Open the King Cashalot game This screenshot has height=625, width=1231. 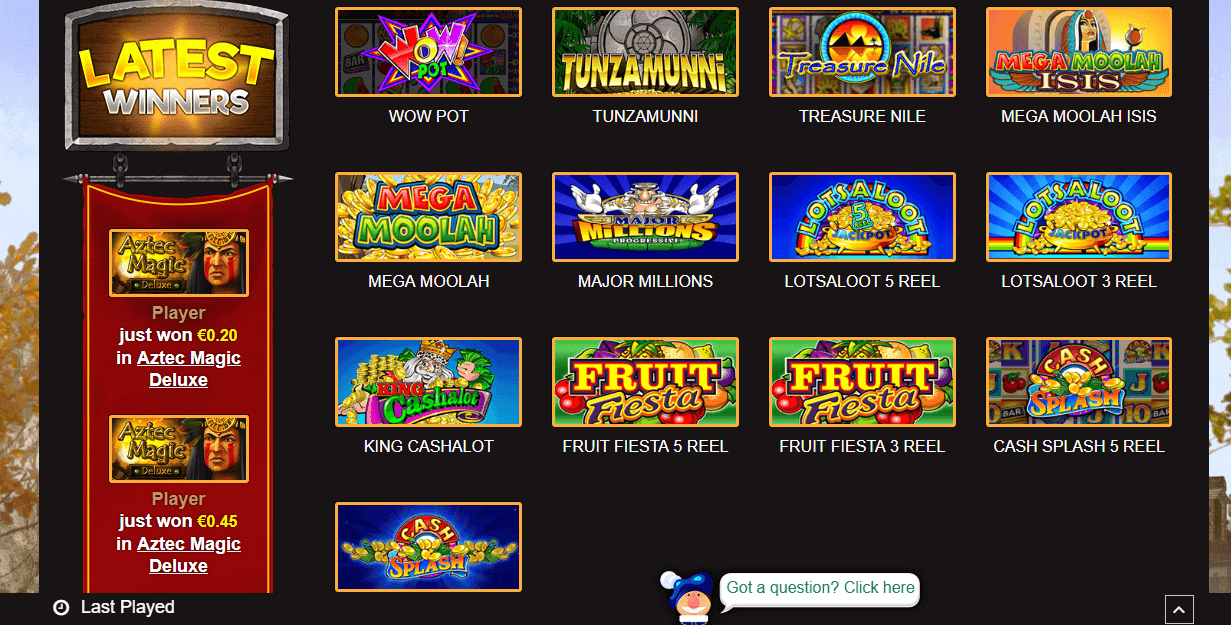tap(428, 382)
